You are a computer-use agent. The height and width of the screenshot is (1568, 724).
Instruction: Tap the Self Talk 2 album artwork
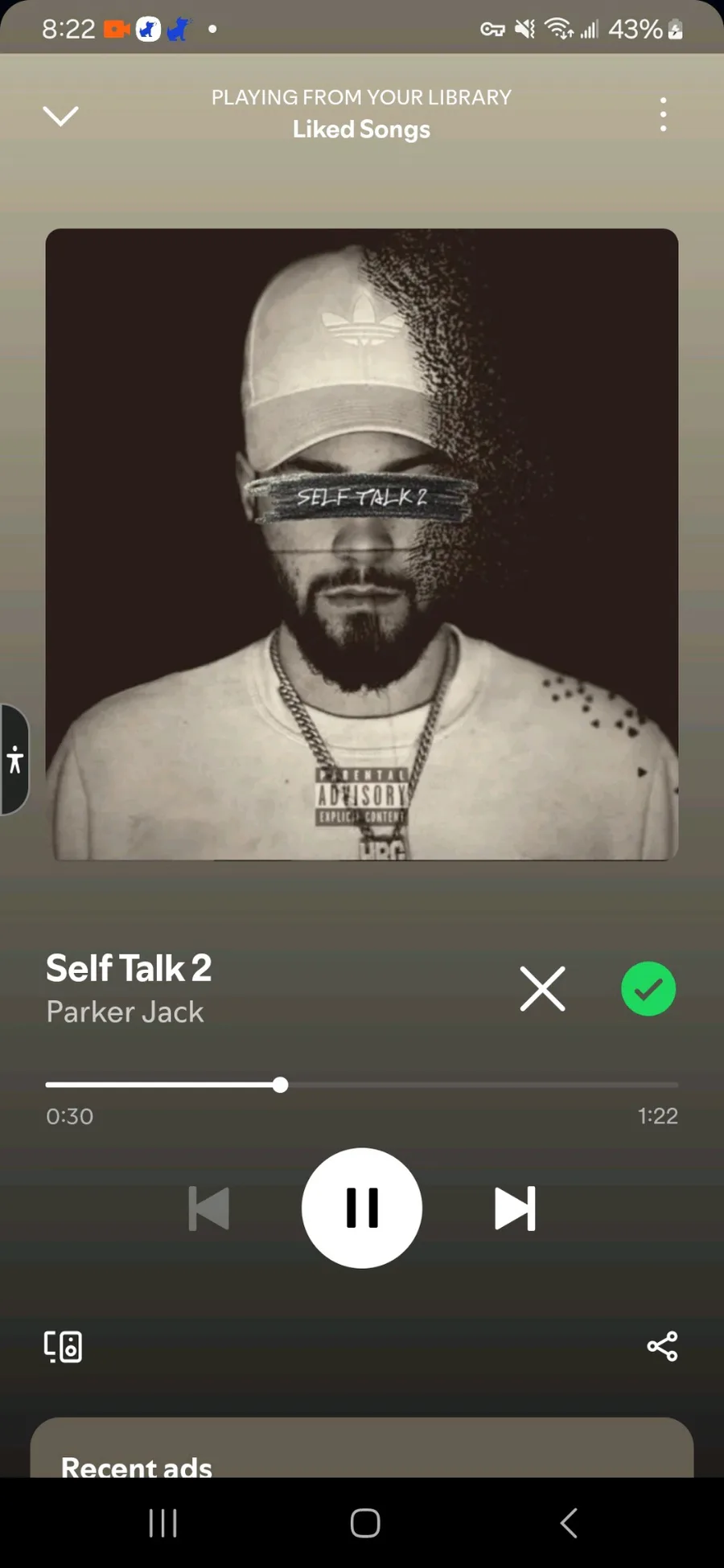click(362, 544)
